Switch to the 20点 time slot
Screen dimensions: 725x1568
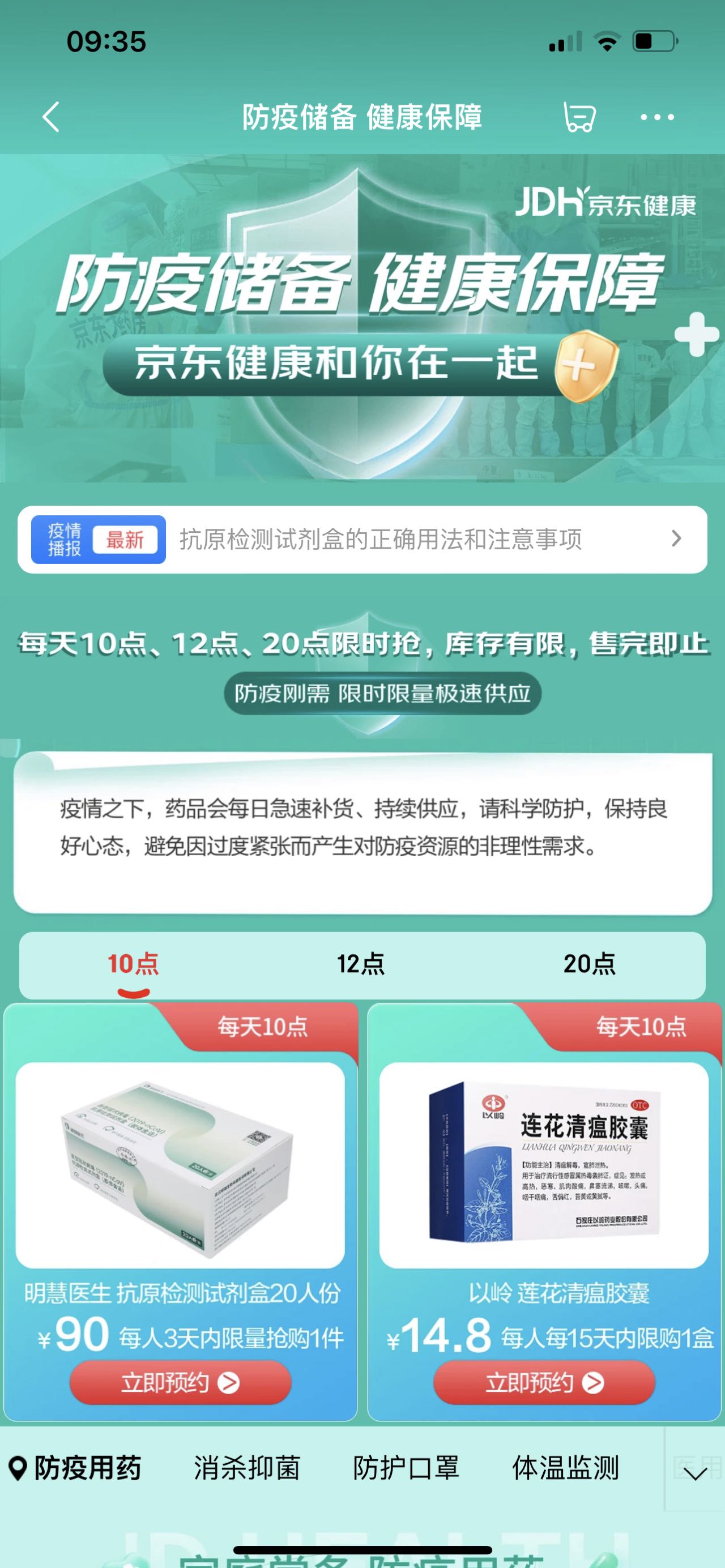tap(588, 964)
